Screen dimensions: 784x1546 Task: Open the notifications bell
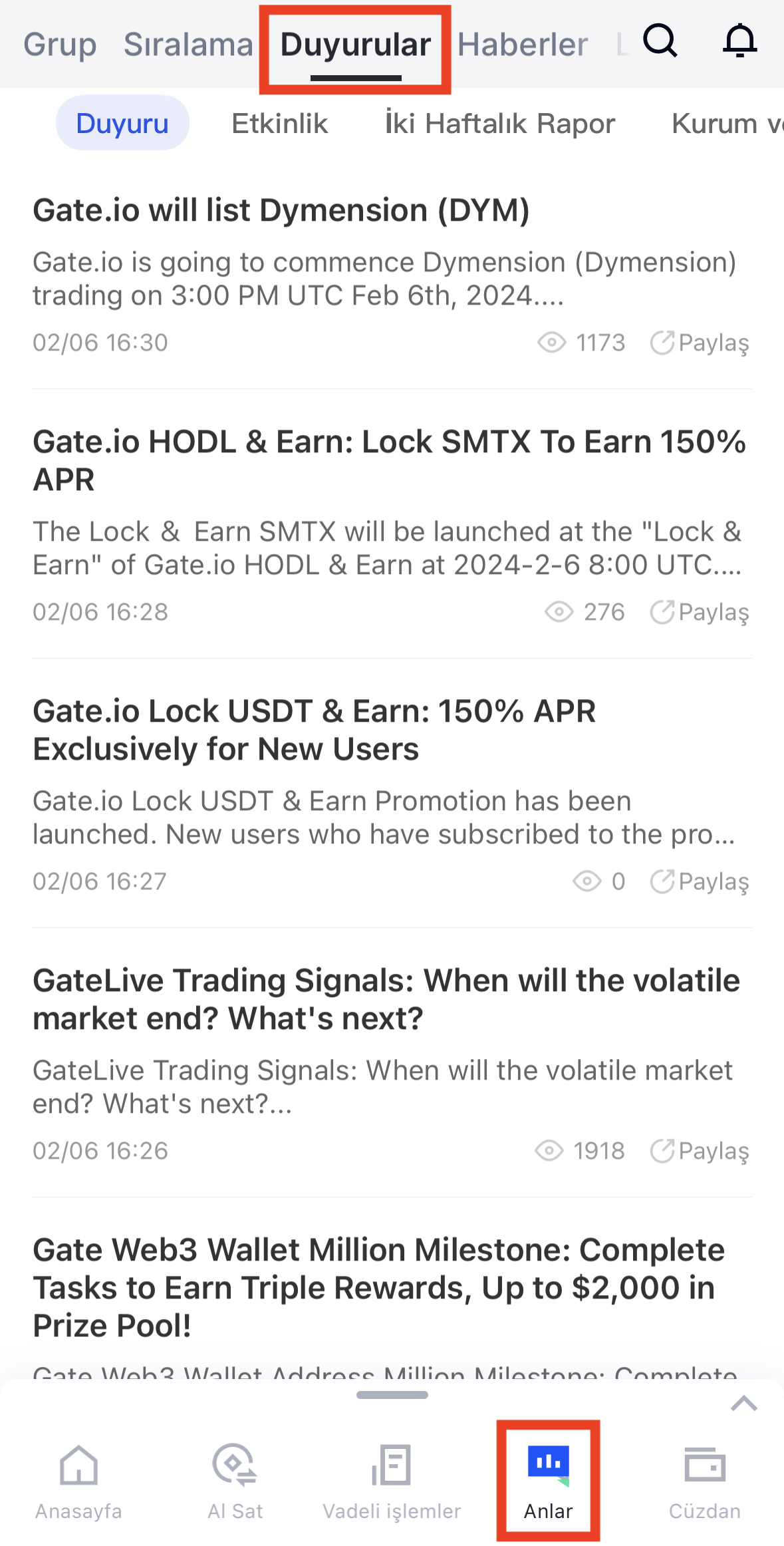pyautogui.click(x=739, y=41)
